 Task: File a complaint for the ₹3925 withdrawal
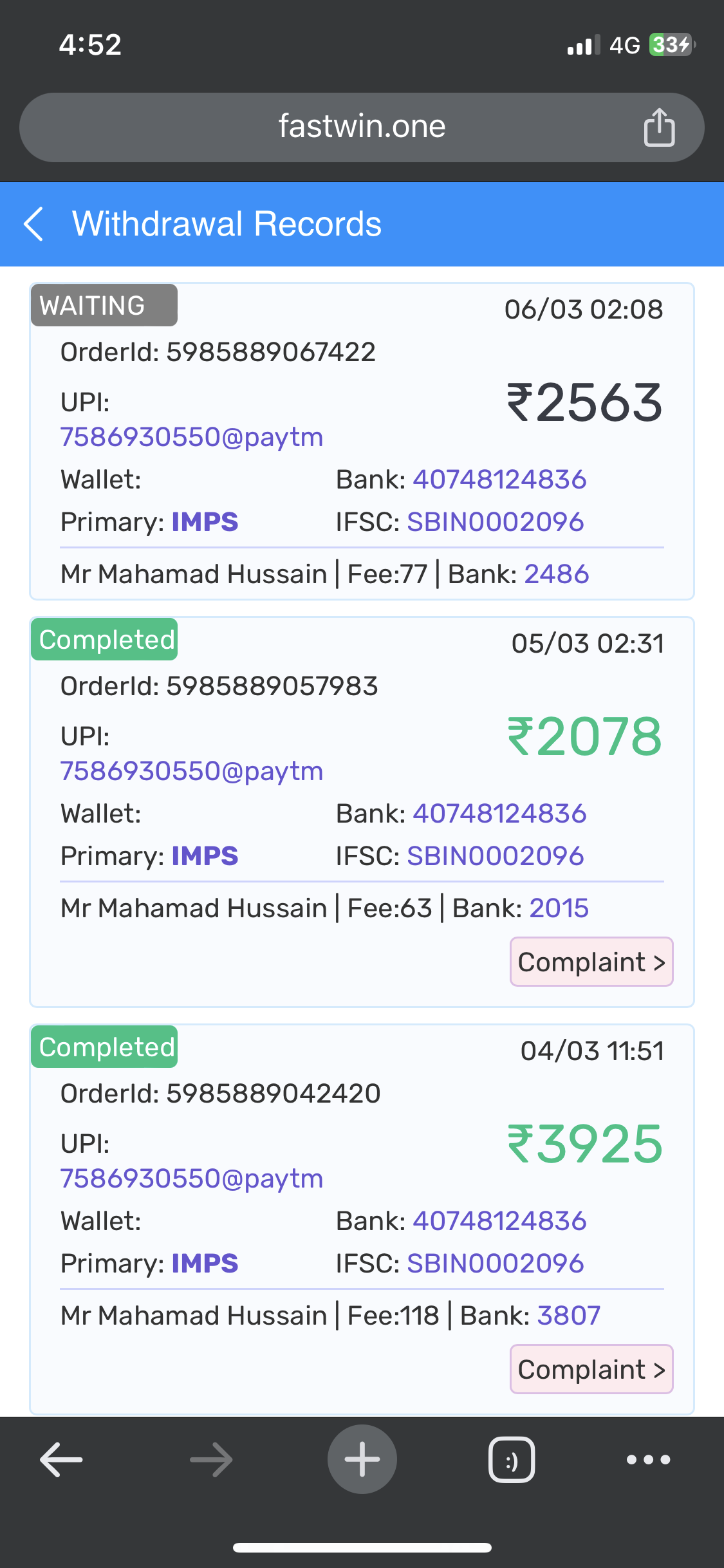coord(591,1369)
